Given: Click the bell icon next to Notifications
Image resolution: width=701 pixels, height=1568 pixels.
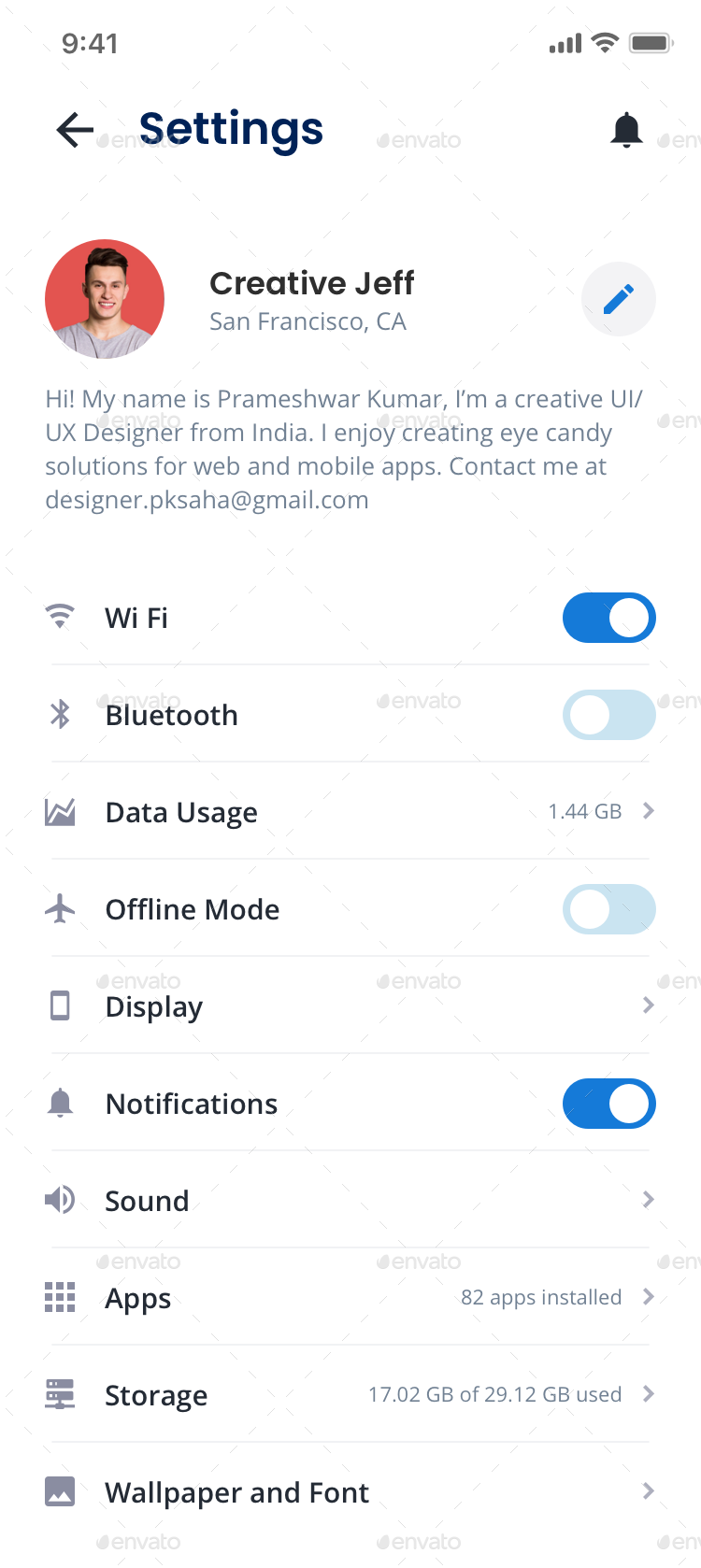Looking at the screenshot, I should click(59, 1103).
